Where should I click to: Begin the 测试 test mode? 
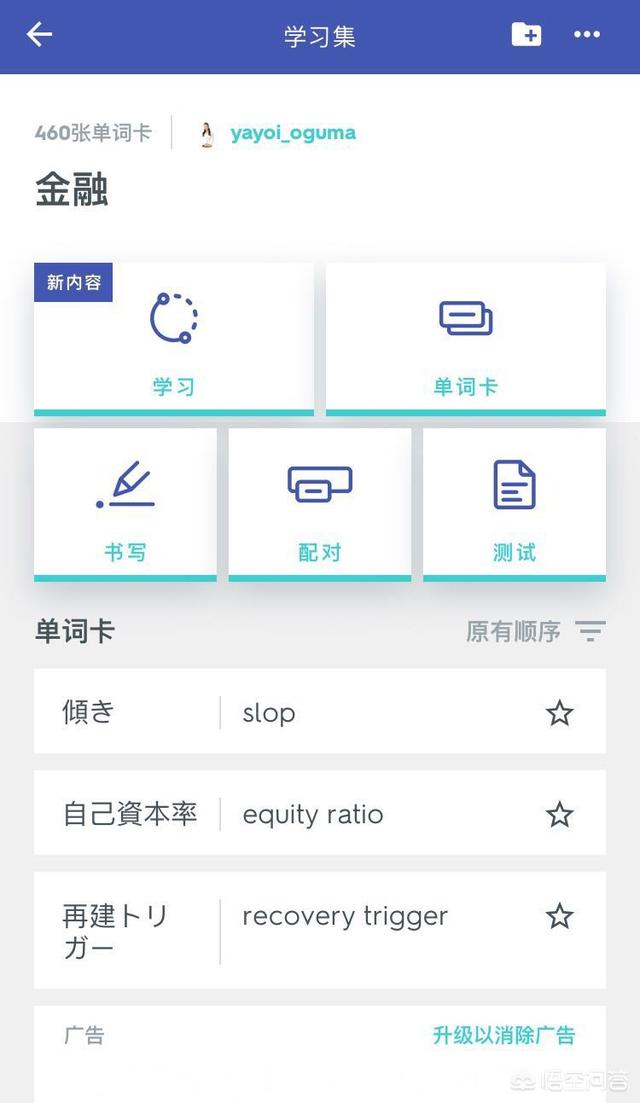click(x=514, y=504)
